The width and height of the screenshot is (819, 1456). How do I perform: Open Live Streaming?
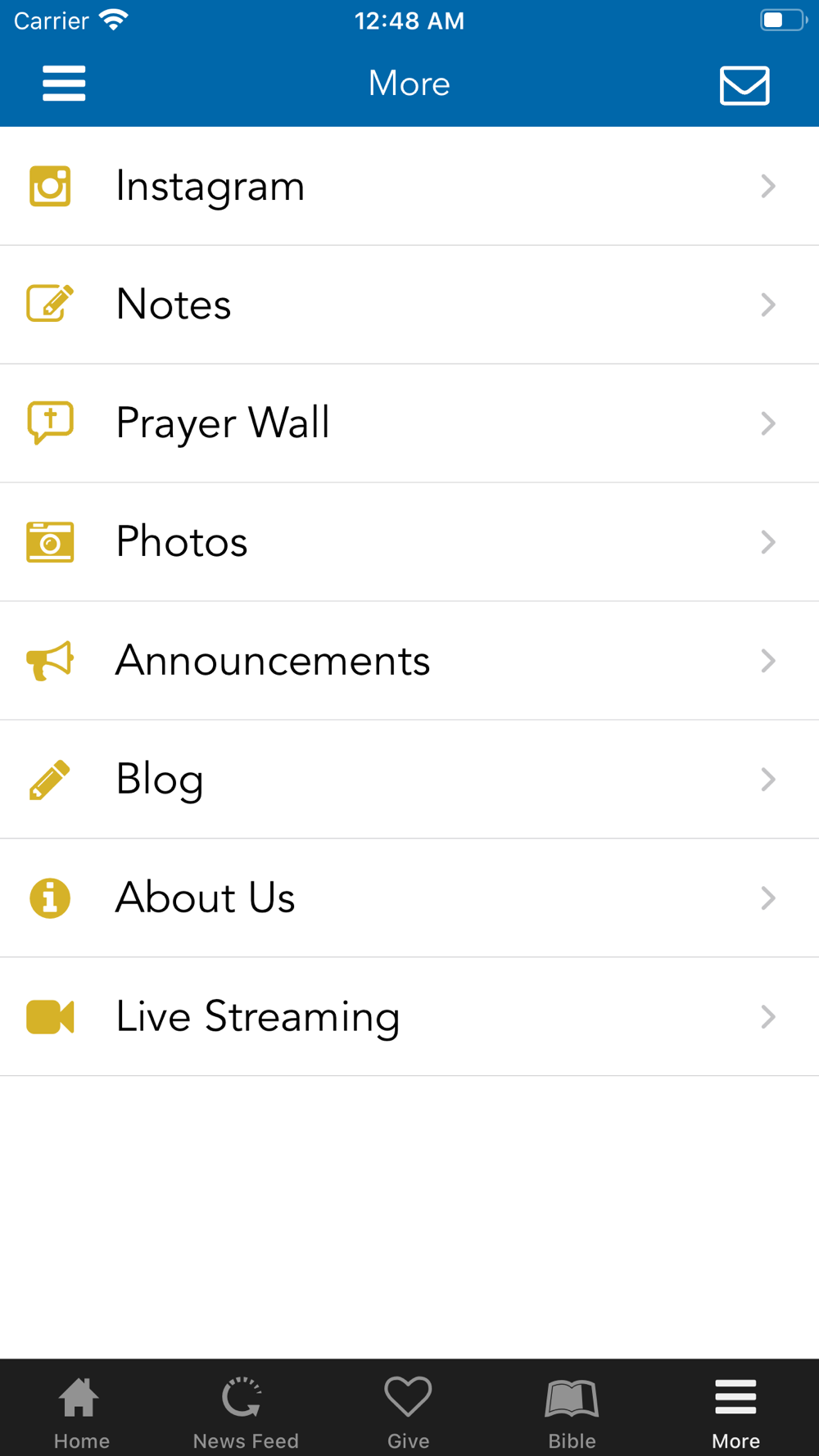[x=409, y=1016]
